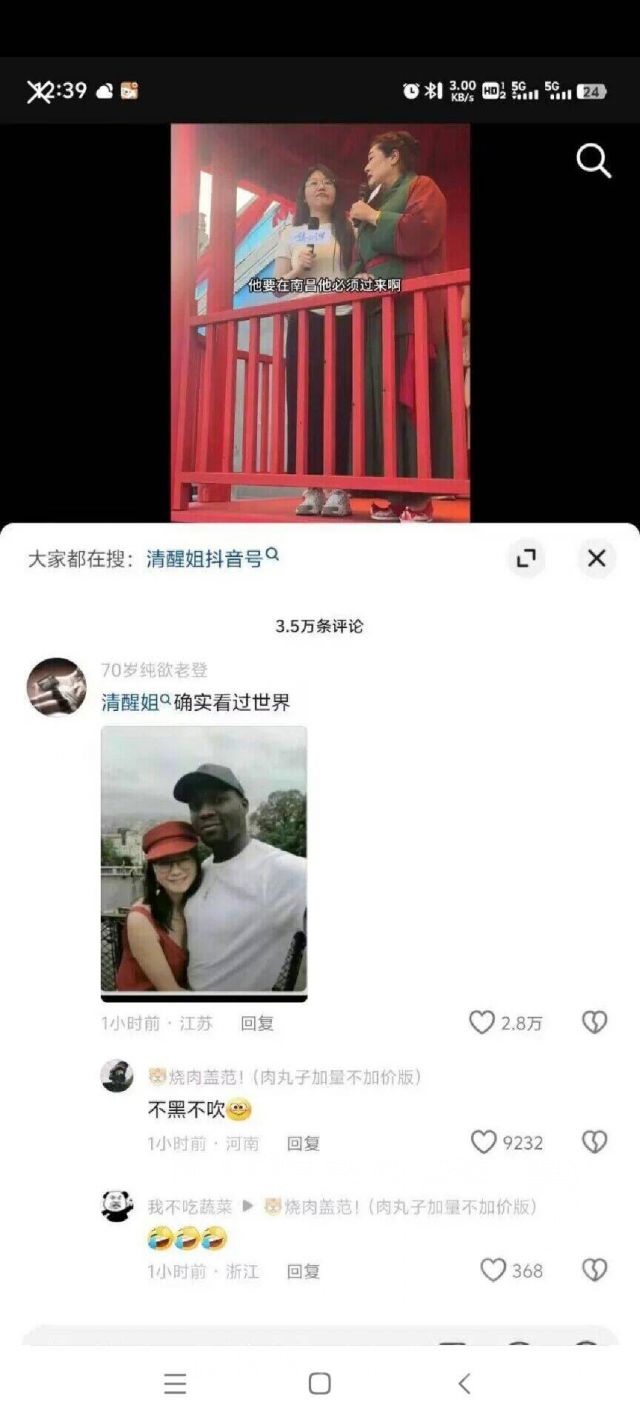Dislike the comment by 70岁纯欲老登
Image resolution: width=640 pixels, height=1422 pixels.
[594, 1022]
